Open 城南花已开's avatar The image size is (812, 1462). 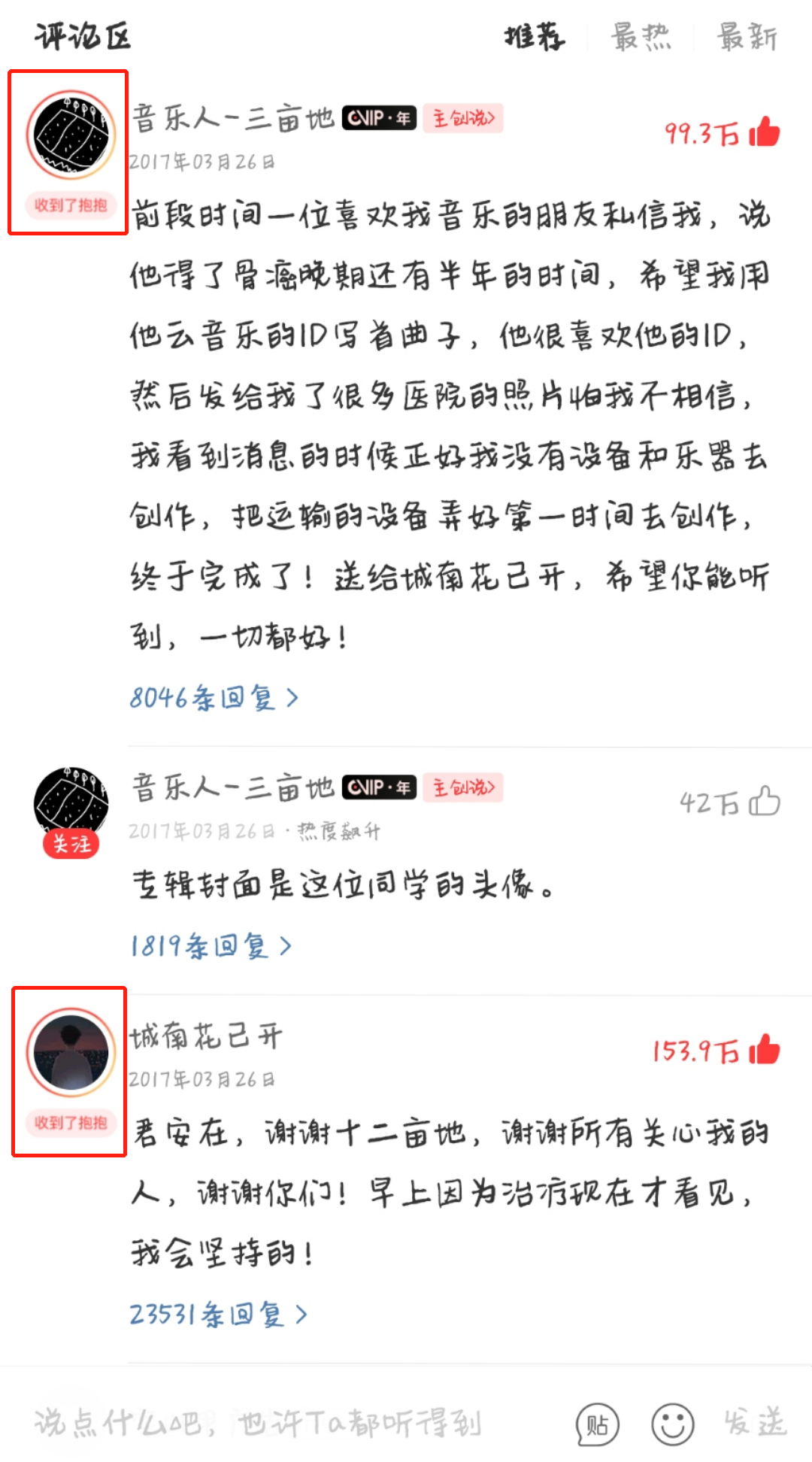click(x=71, y=1053)
